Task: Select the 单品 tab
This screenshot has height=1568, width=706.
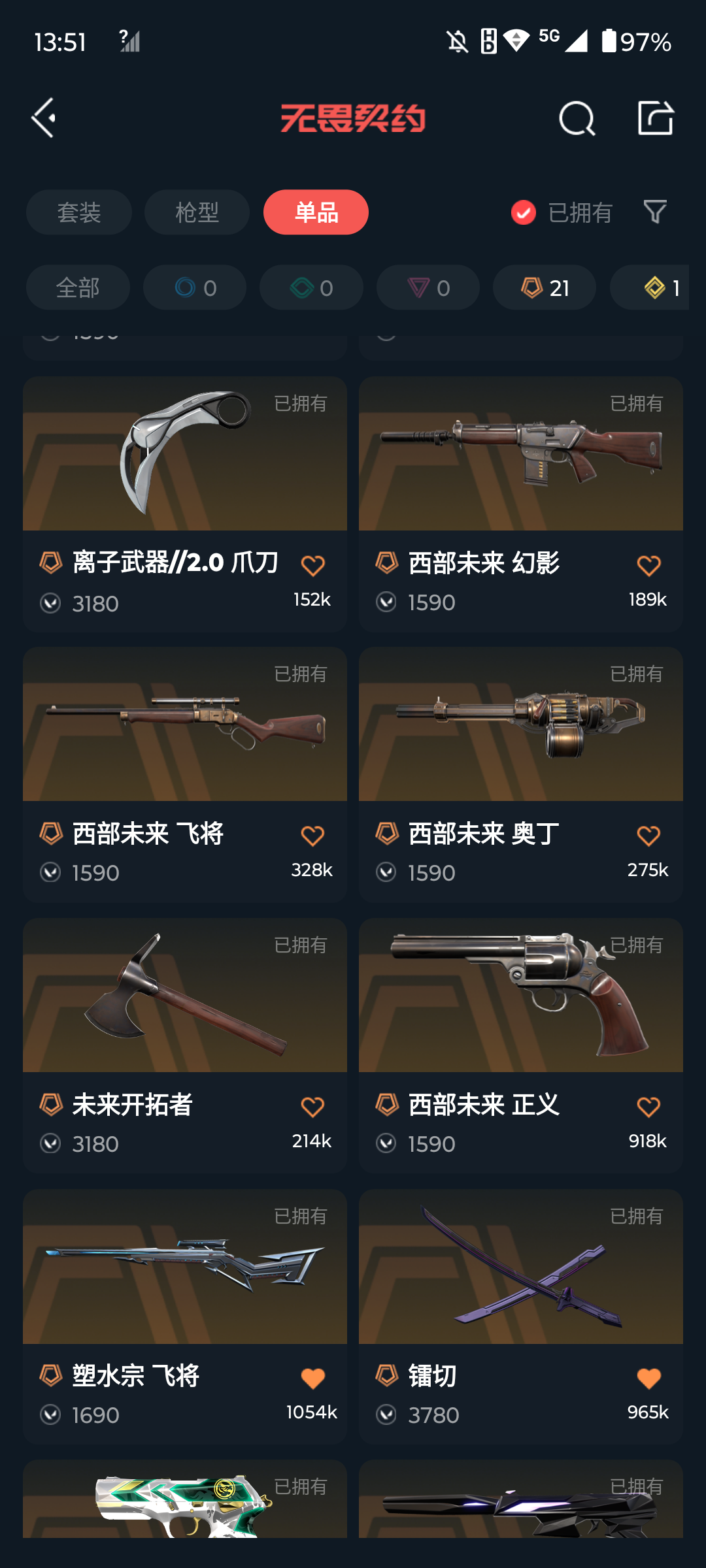Action: [x=316, y=212]
